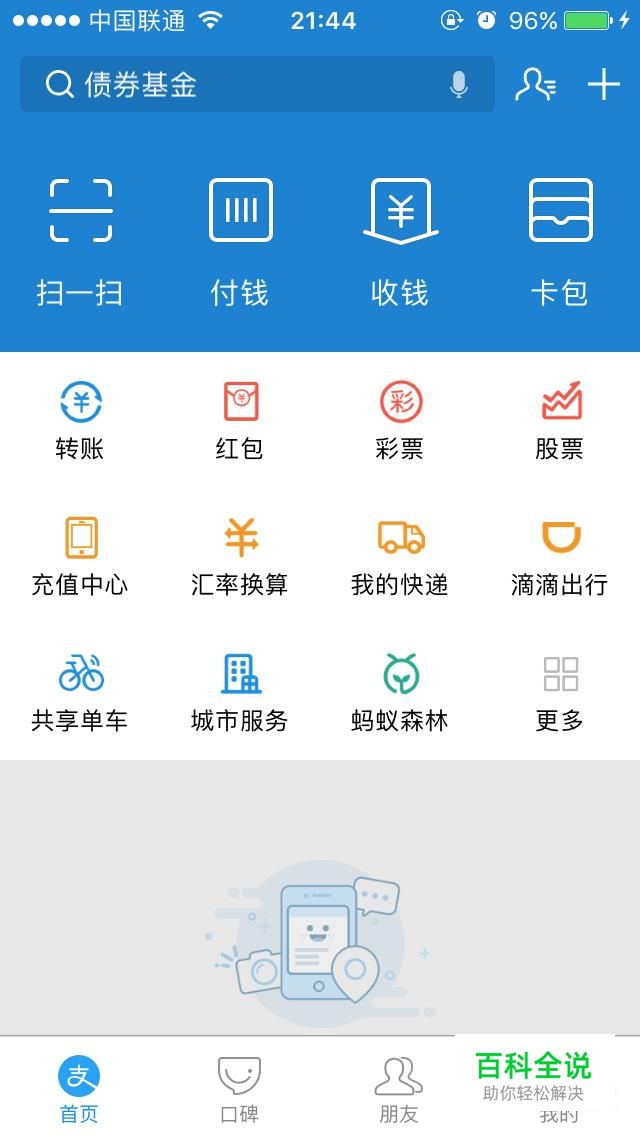
Task: Open 滴滴出行 ride hailing
Action: 560,556
